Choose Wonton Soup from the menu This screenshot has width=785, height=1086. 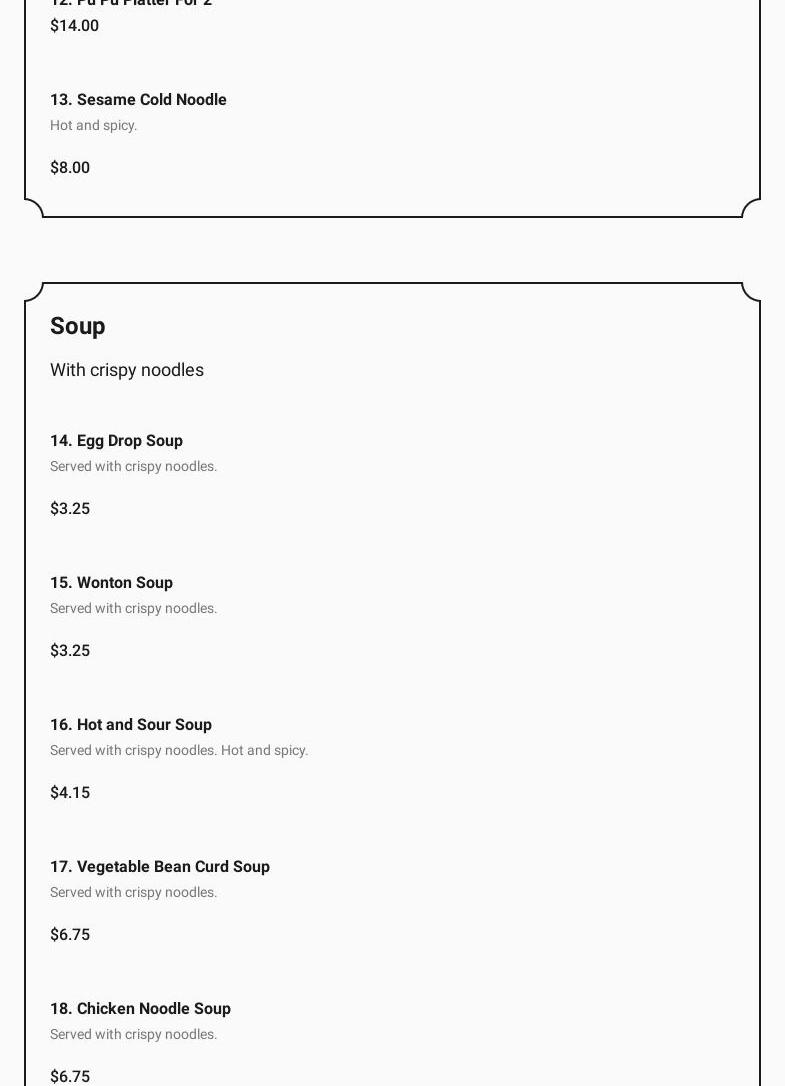[111, 583]
